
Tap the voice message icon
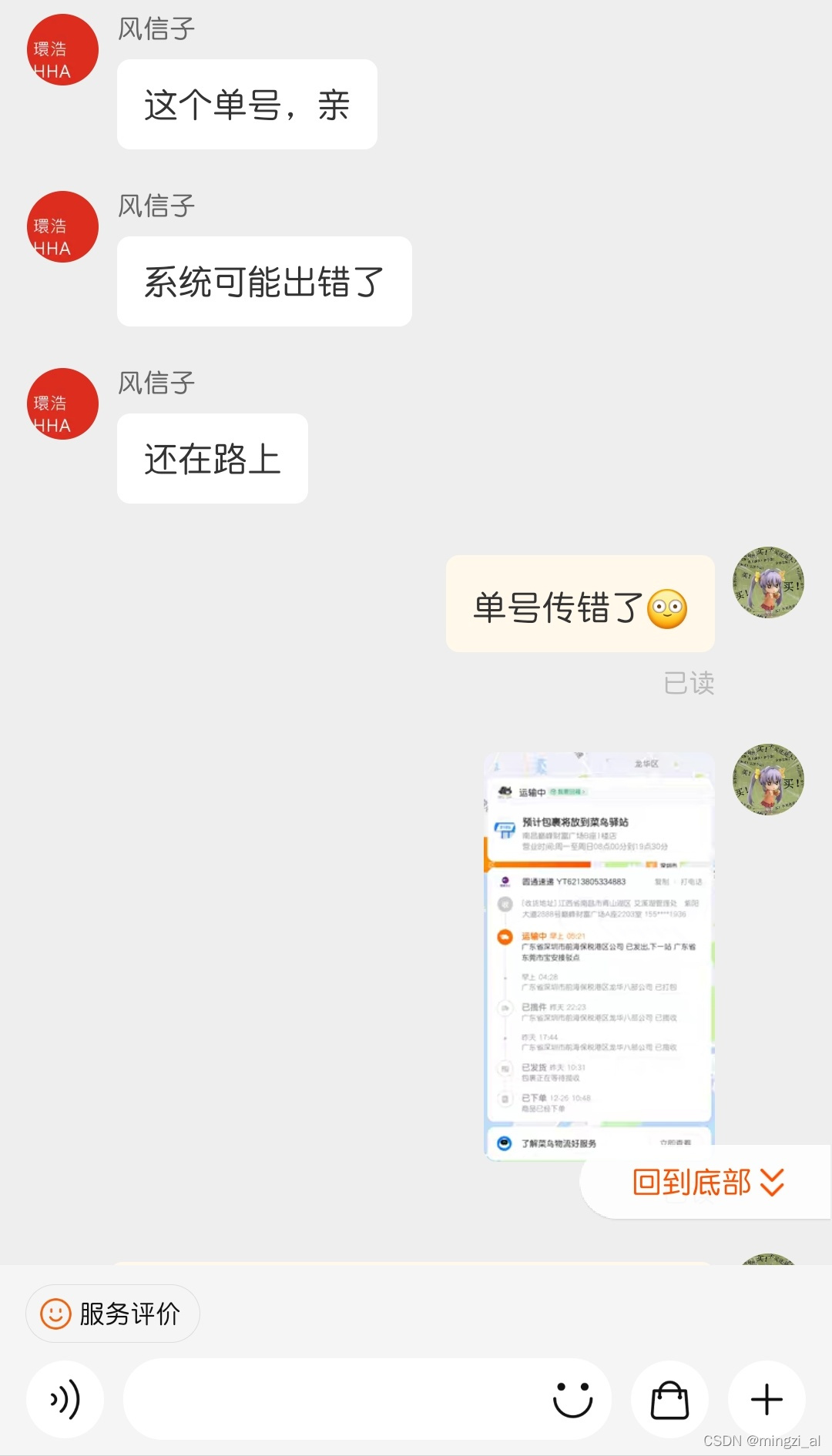[65, 1400]
